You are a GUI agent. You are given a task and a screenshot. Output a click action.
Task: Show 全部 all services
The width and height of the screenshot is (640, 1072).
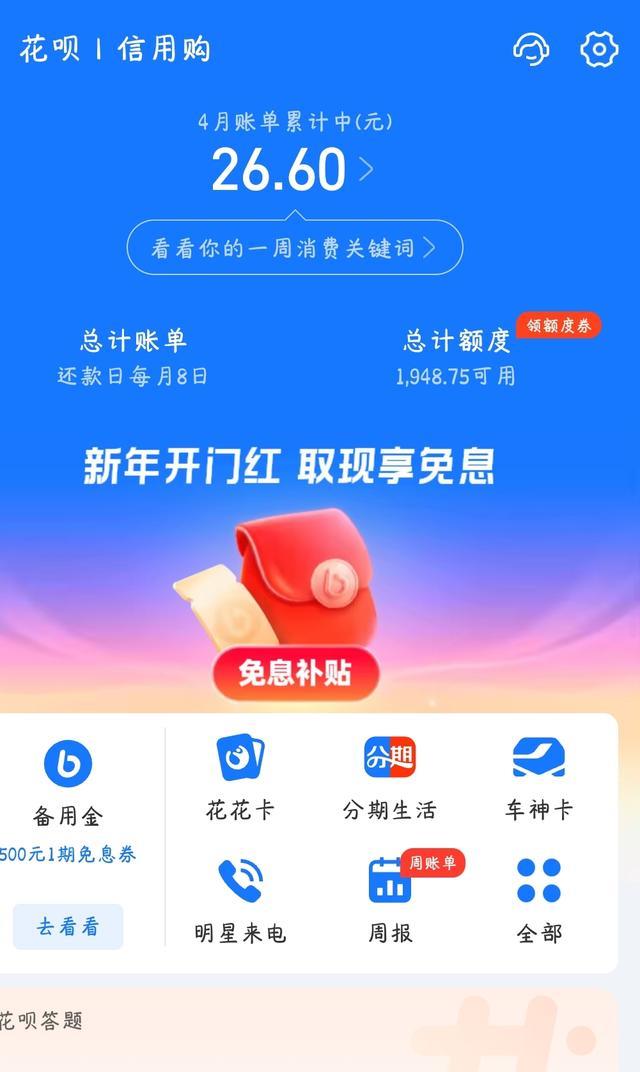(538, 900)
